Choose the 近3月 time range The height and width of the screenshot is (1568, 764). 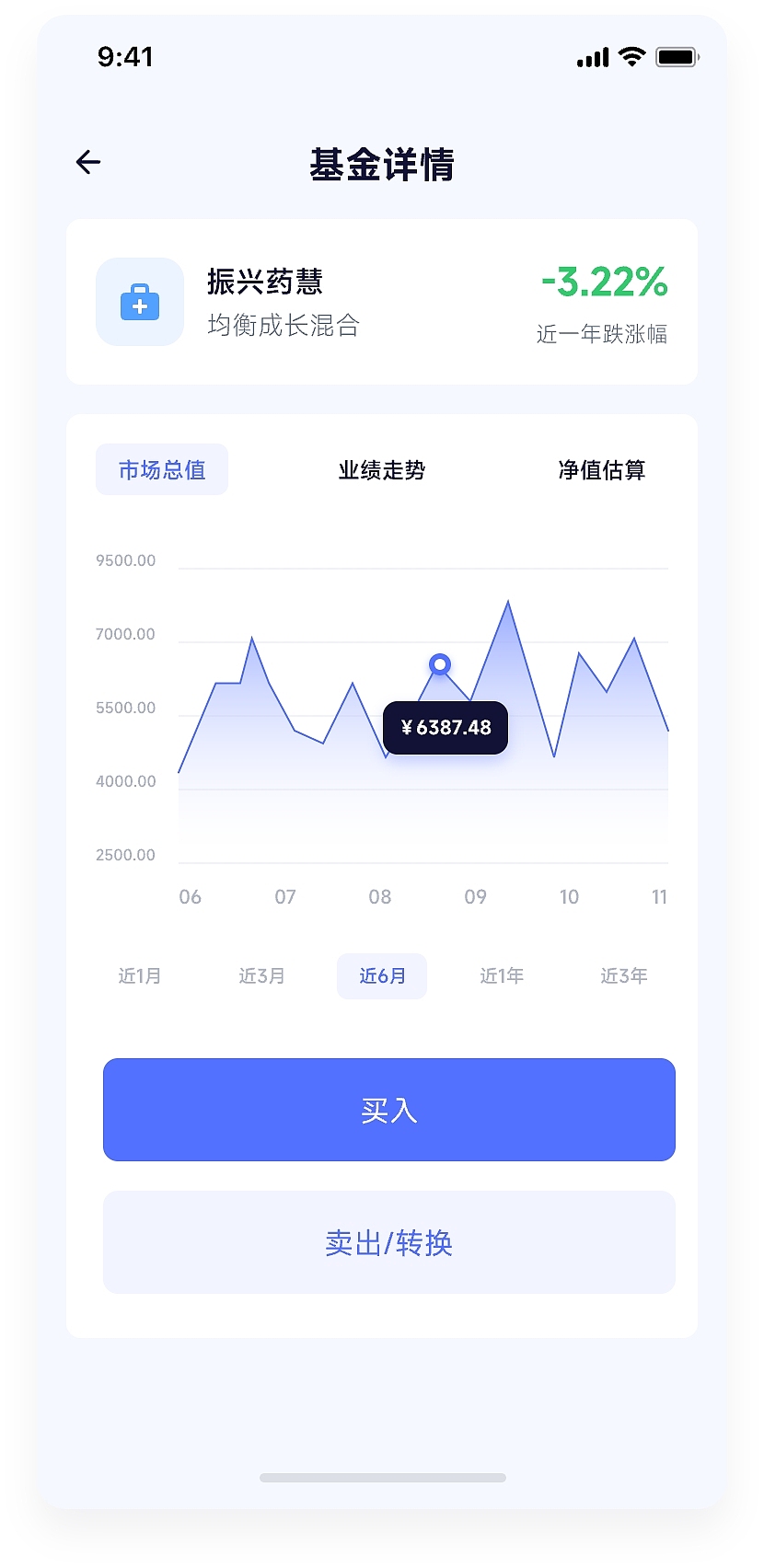261,975
